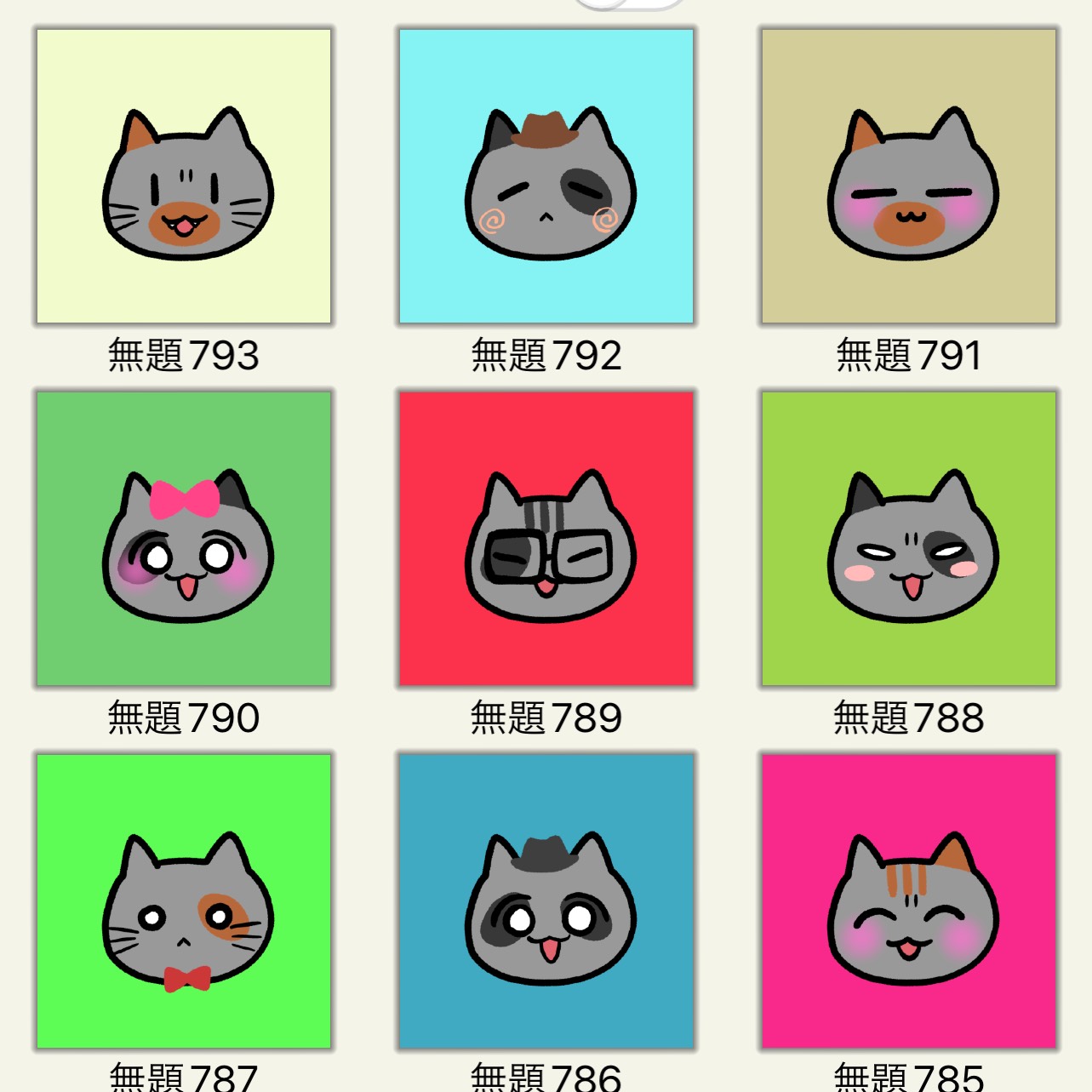Select the 無題791 artwork
Viewport: 1092px width, 1092px height.
click(909, 177)
